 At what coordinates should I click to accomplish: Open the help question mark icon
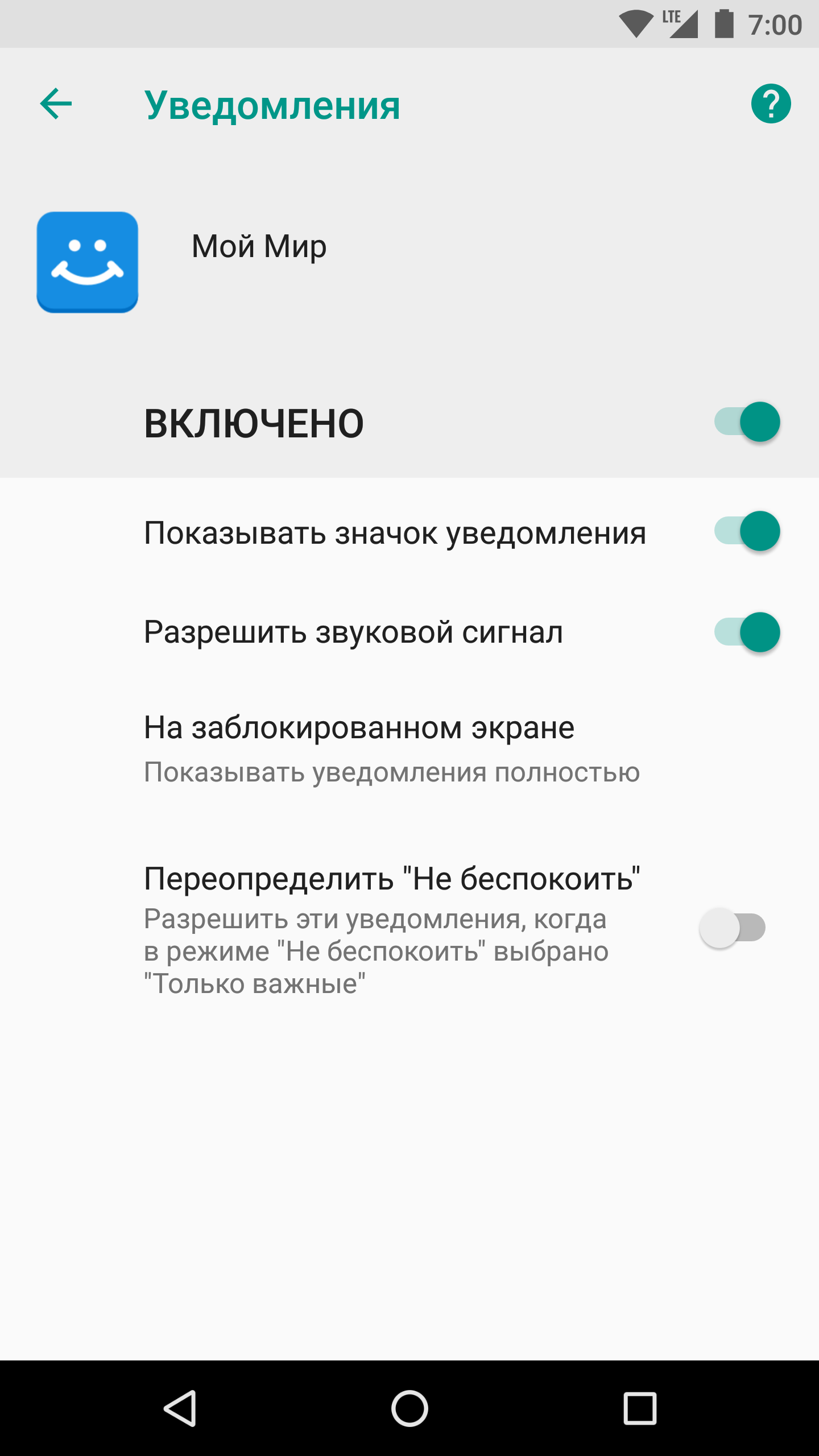pos(771,104)
